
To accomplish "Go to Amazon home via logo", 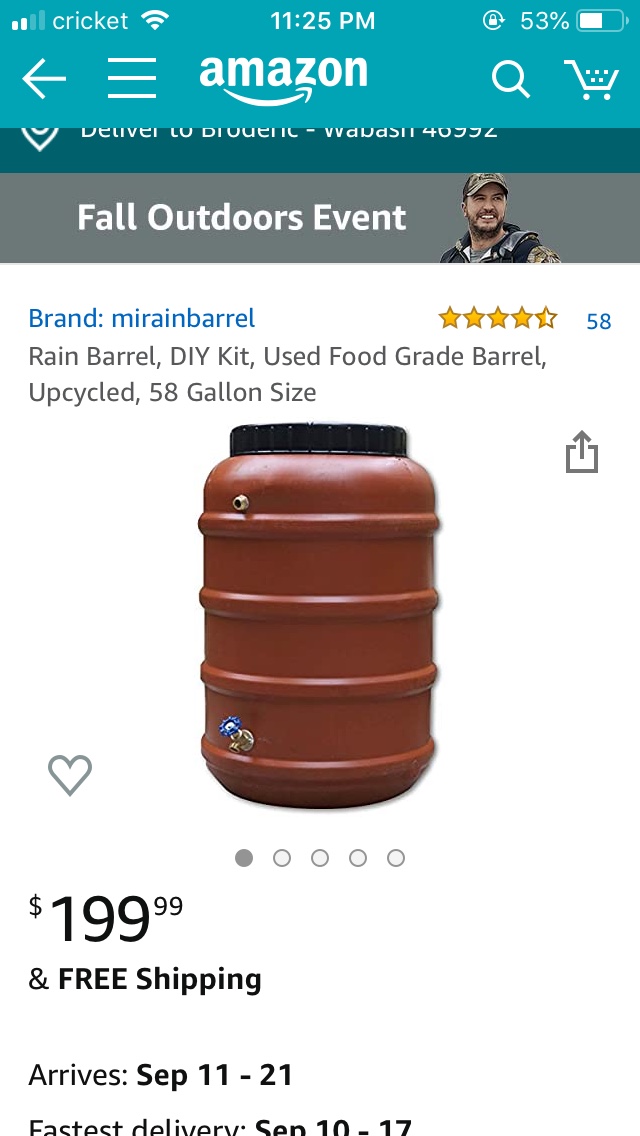I will click(x=283, y=78).
